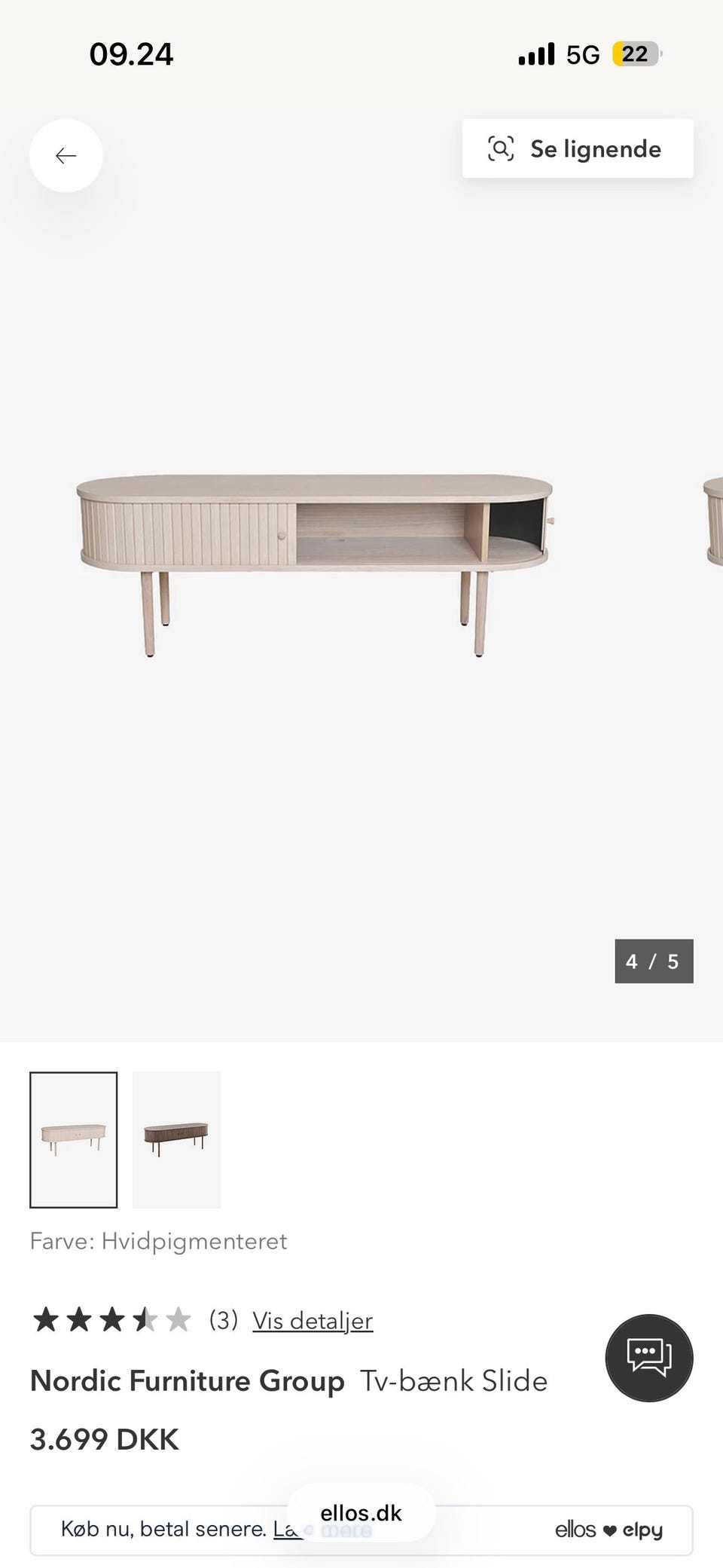Image resolution: width=723 pixels, height=1568 pixels.
Task: Open visual search via Se lignende camera icon
Action: tap(502, 148)
